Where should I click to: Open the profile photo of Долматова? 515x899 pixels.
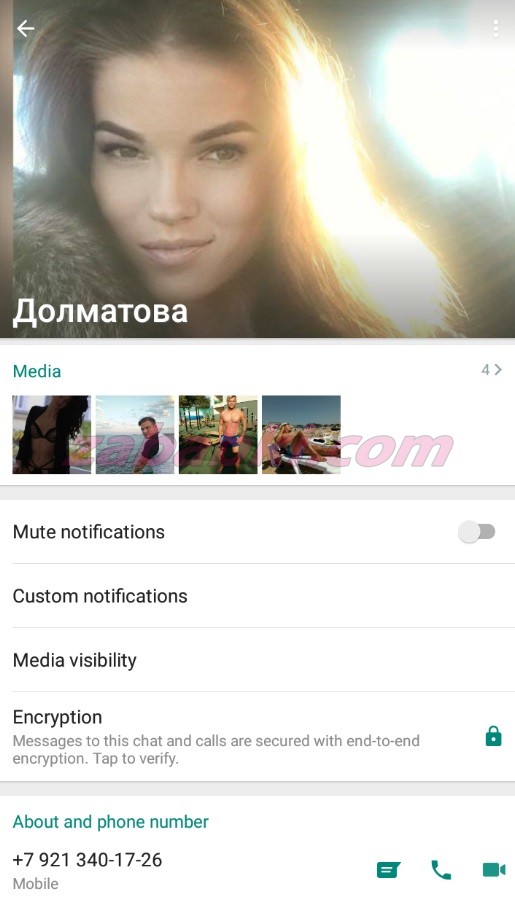point(258,169)
